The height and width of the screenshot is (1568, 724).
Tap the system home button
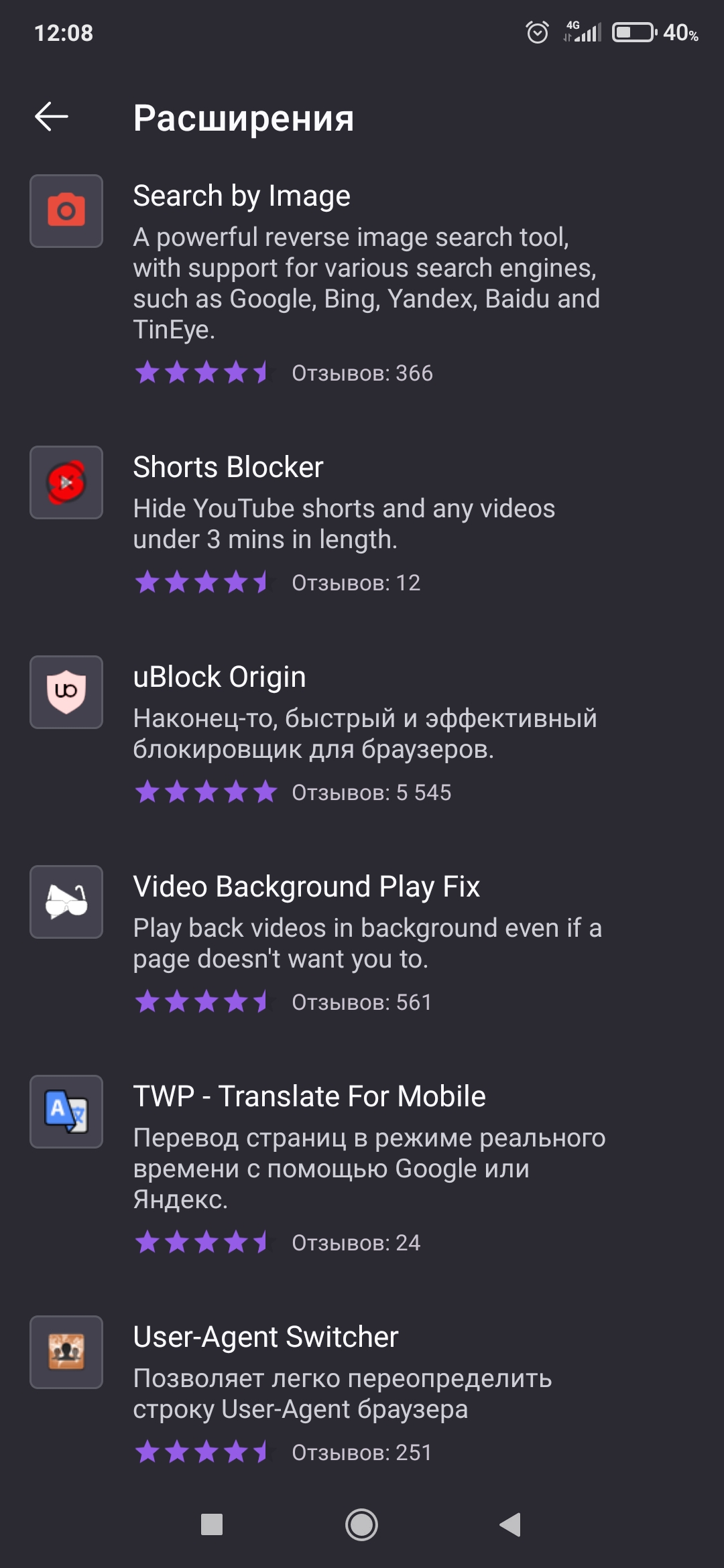(x=361, y=1525)
